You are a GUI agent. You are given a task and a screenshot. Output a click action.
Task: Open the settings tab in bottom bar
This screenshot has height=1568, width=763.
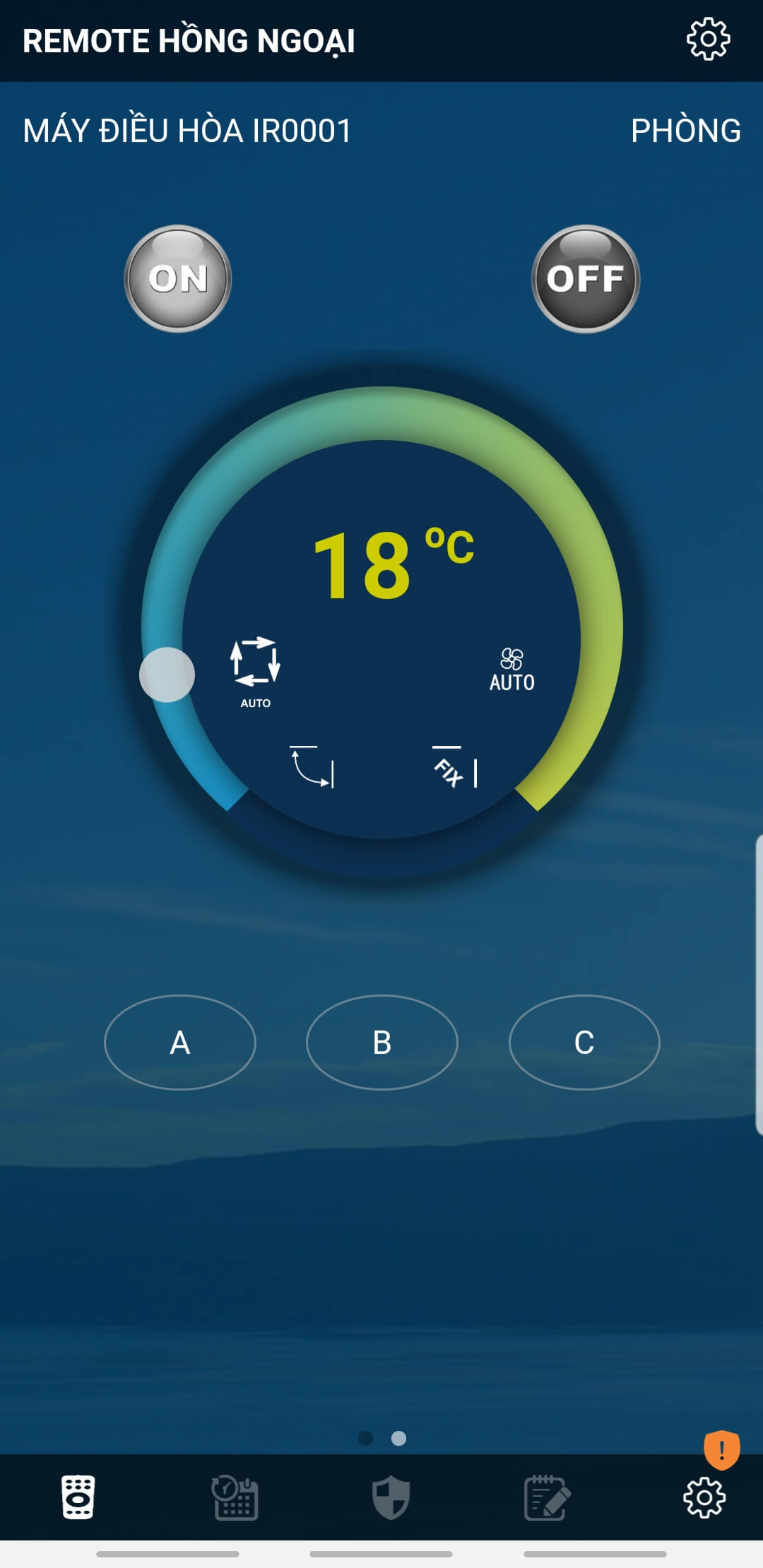(704, 1497)
